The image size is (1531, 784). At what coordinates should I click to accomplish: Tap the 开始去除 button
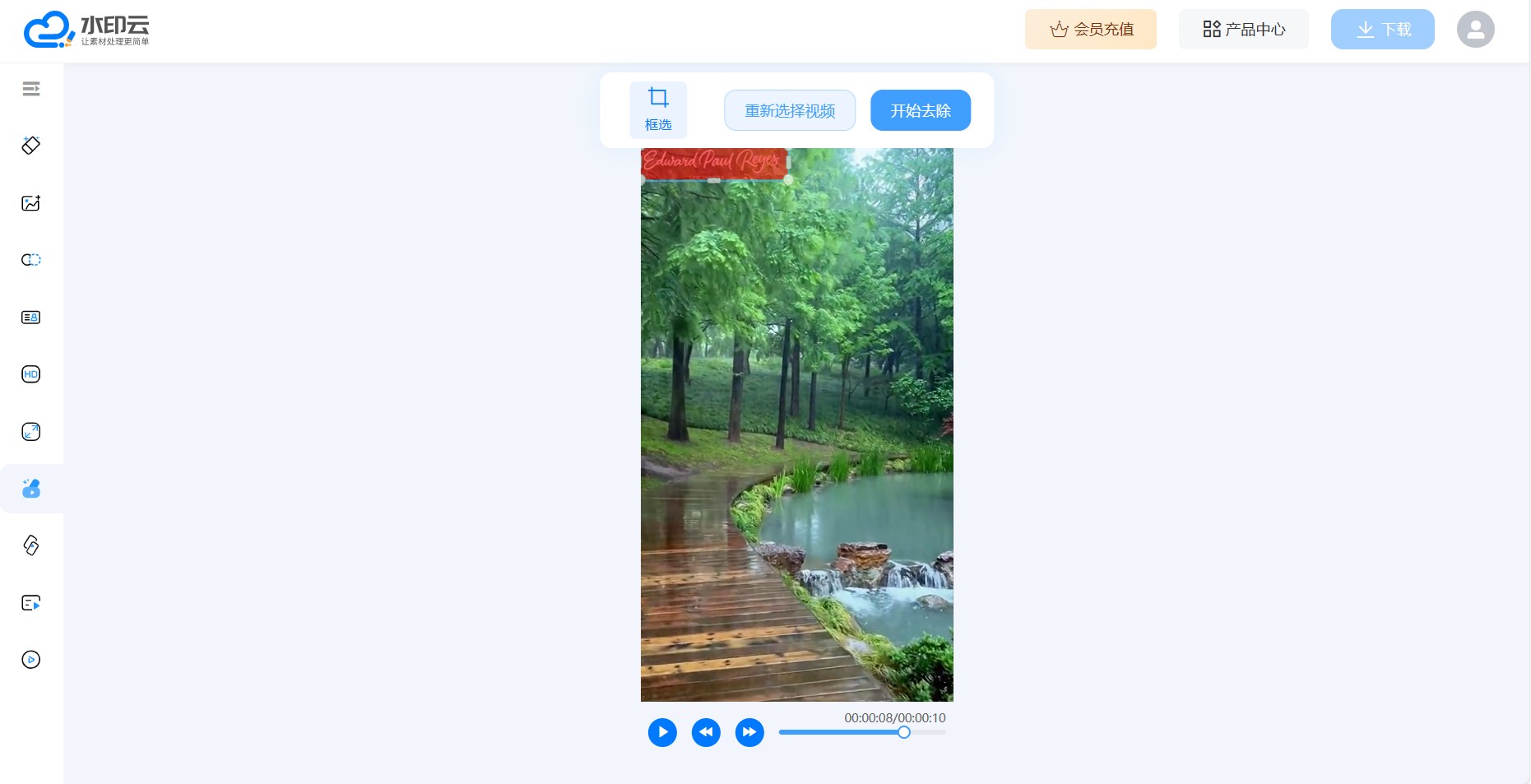pyautogui.click(x=920, y=110)
